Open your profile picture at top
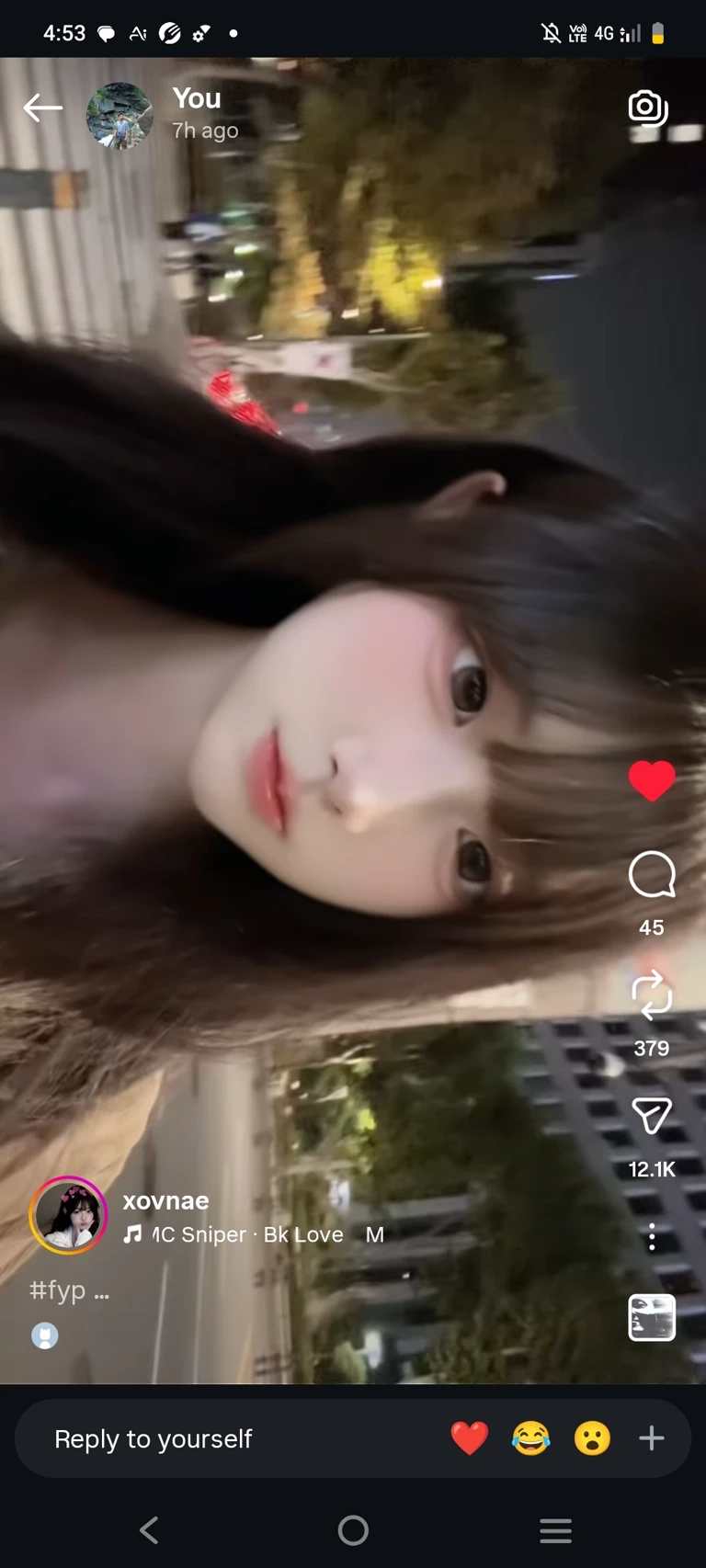This screenshot has height=1568, width=706. (120, 115)
